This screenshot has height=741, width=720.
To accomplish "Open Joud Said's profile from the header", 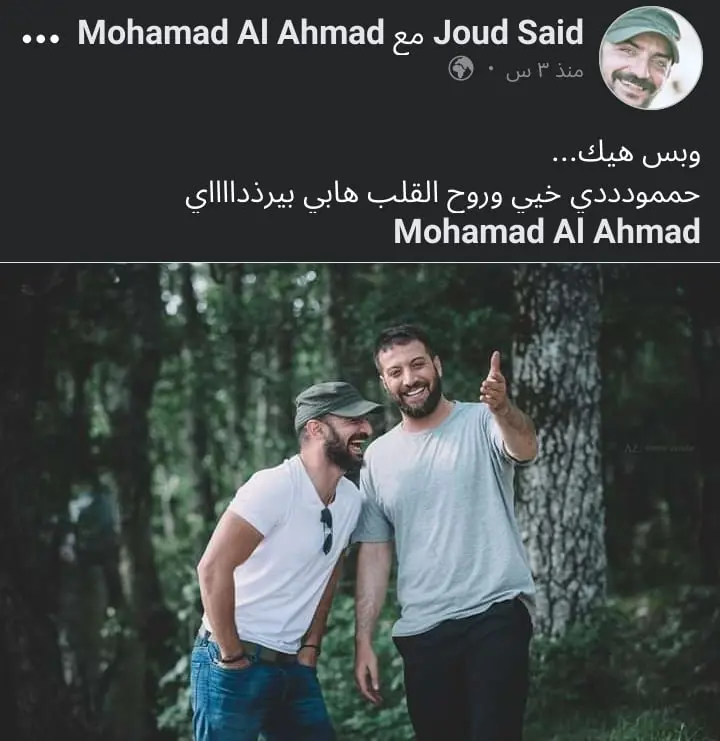I will [x=508, y=33].
